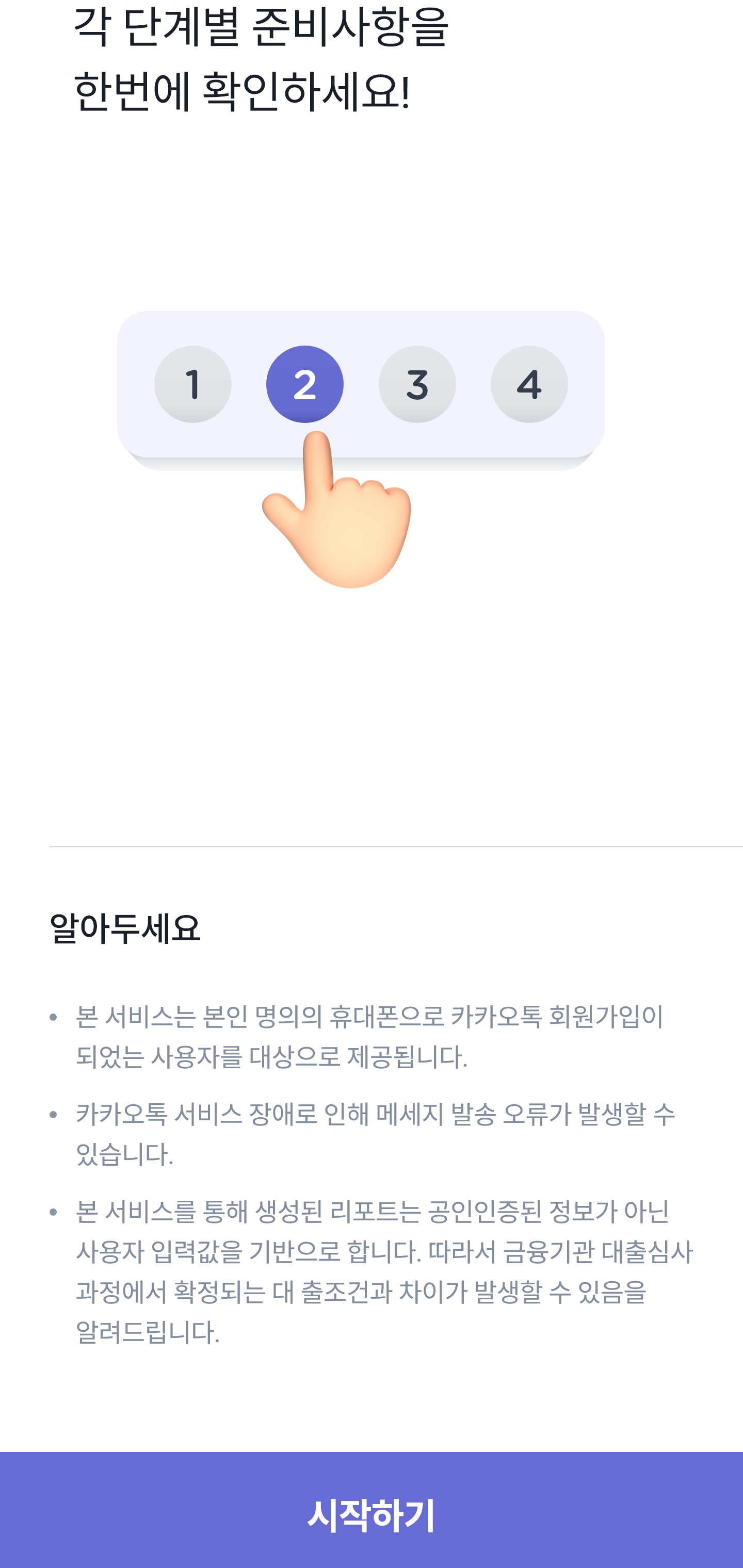Select step 1 circle in the stepper
The width and height of the screenshot is (743, 1568).
193,384
